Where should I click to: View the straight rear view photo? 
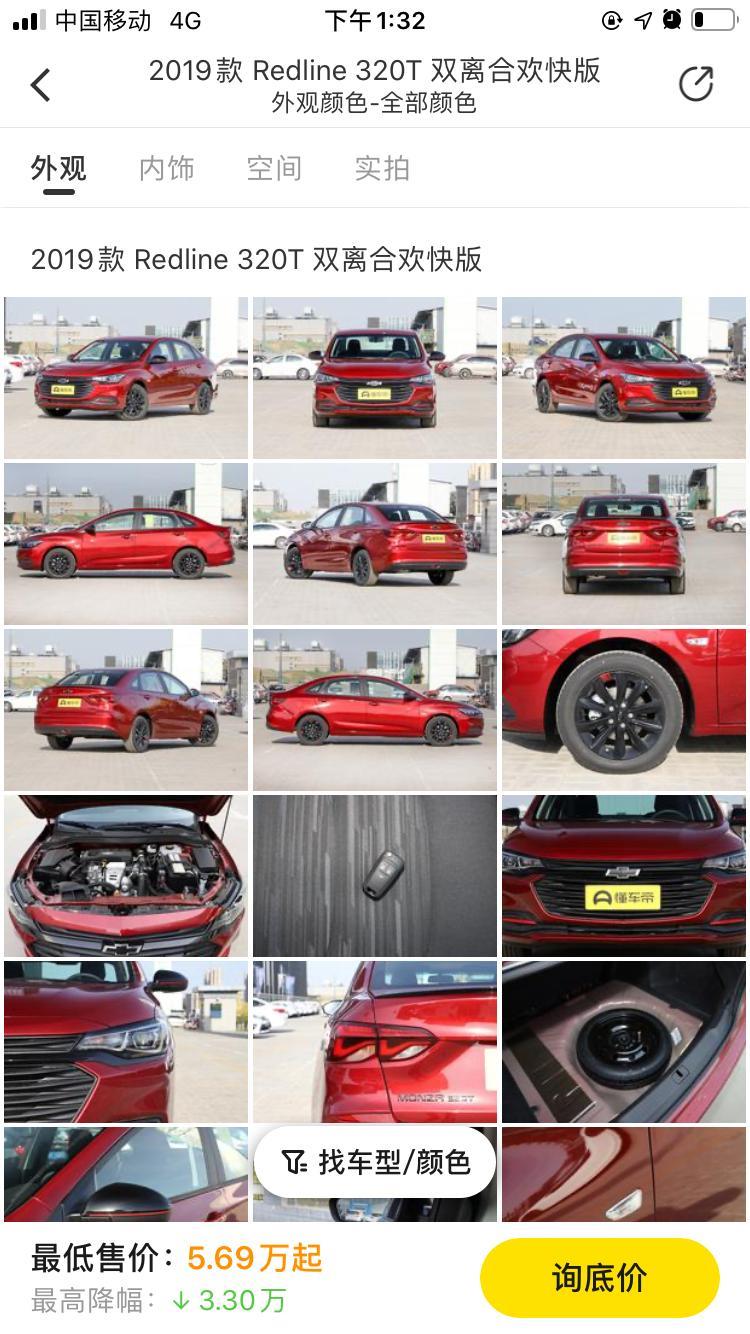[x=624, y=543]
